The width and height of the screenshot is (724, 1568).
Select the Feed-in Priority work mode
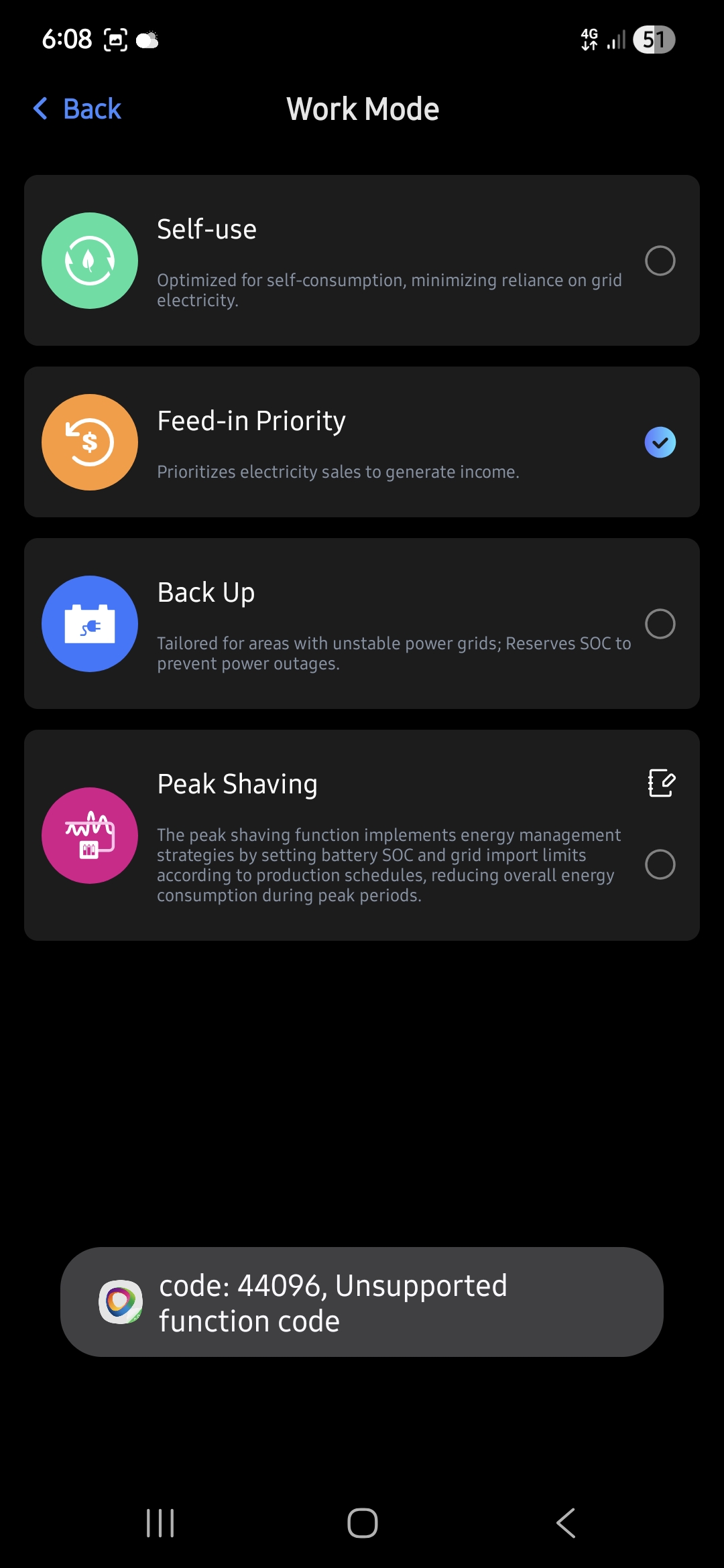coord(660,442)
